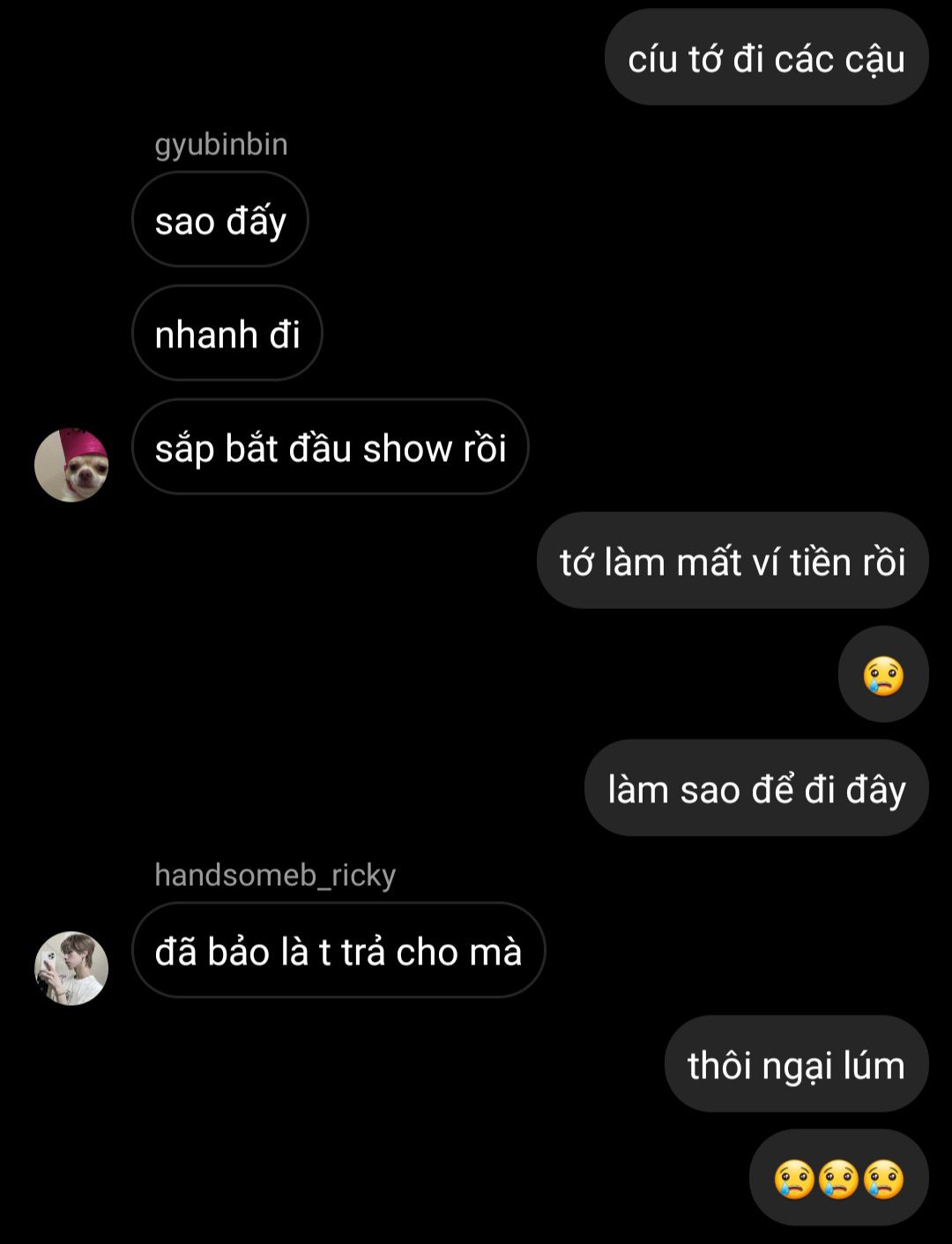Open handsomeb_ricky's profile picture
The image size is (952, 1244).
(x=71, y=968)
